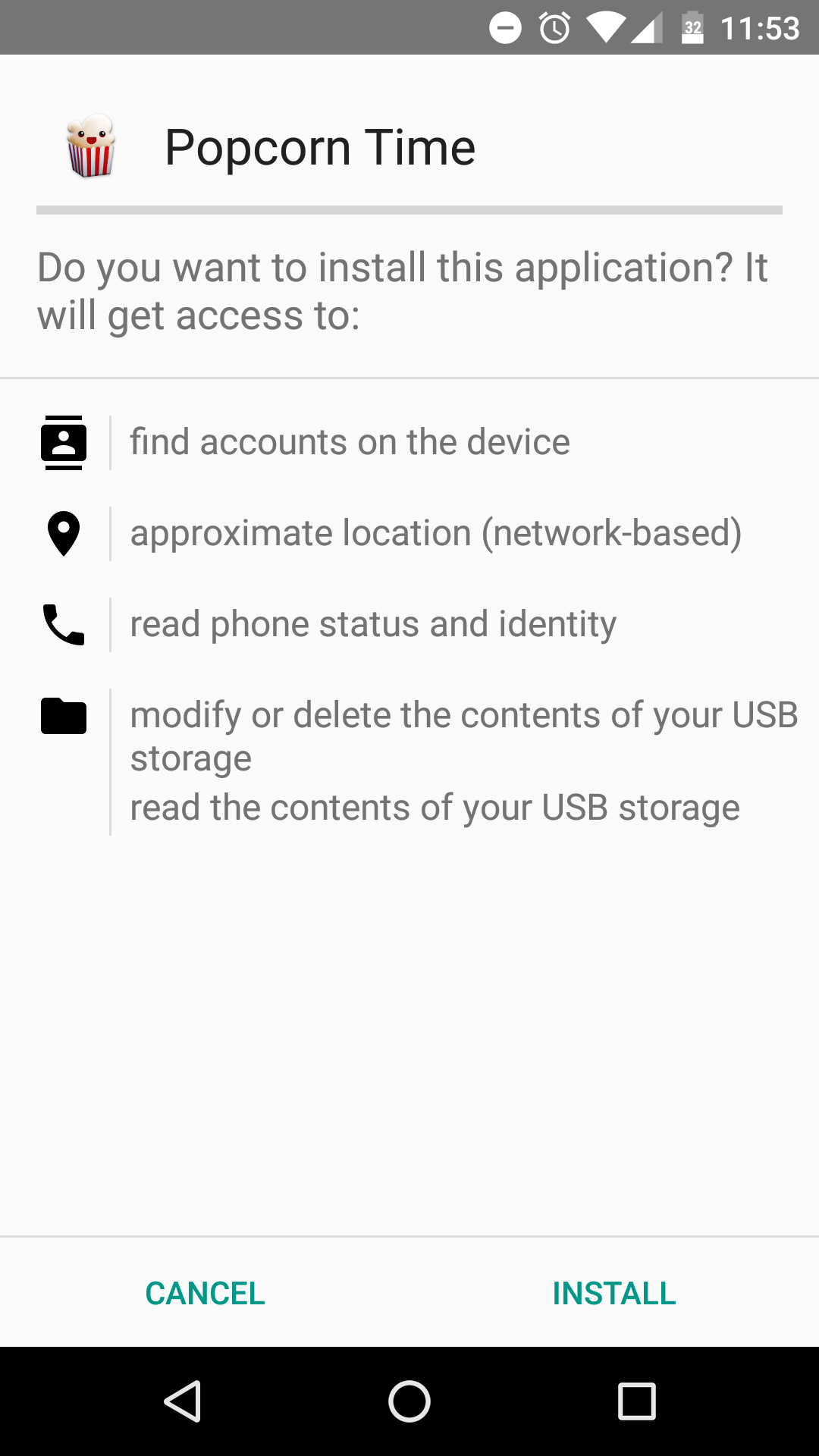Cancel the Popcorn Time installation
The image size is (819, 1456).
tap(205, 1293)
